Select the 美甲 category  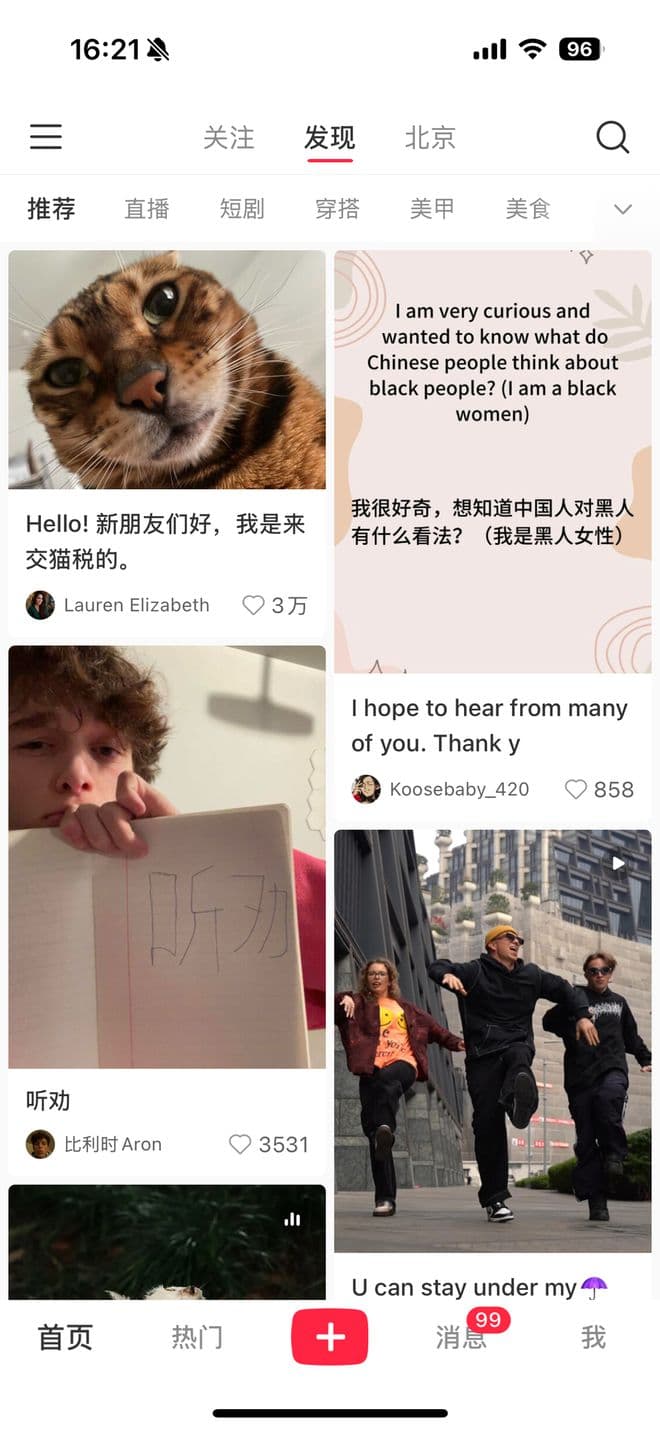pos(432,208)
